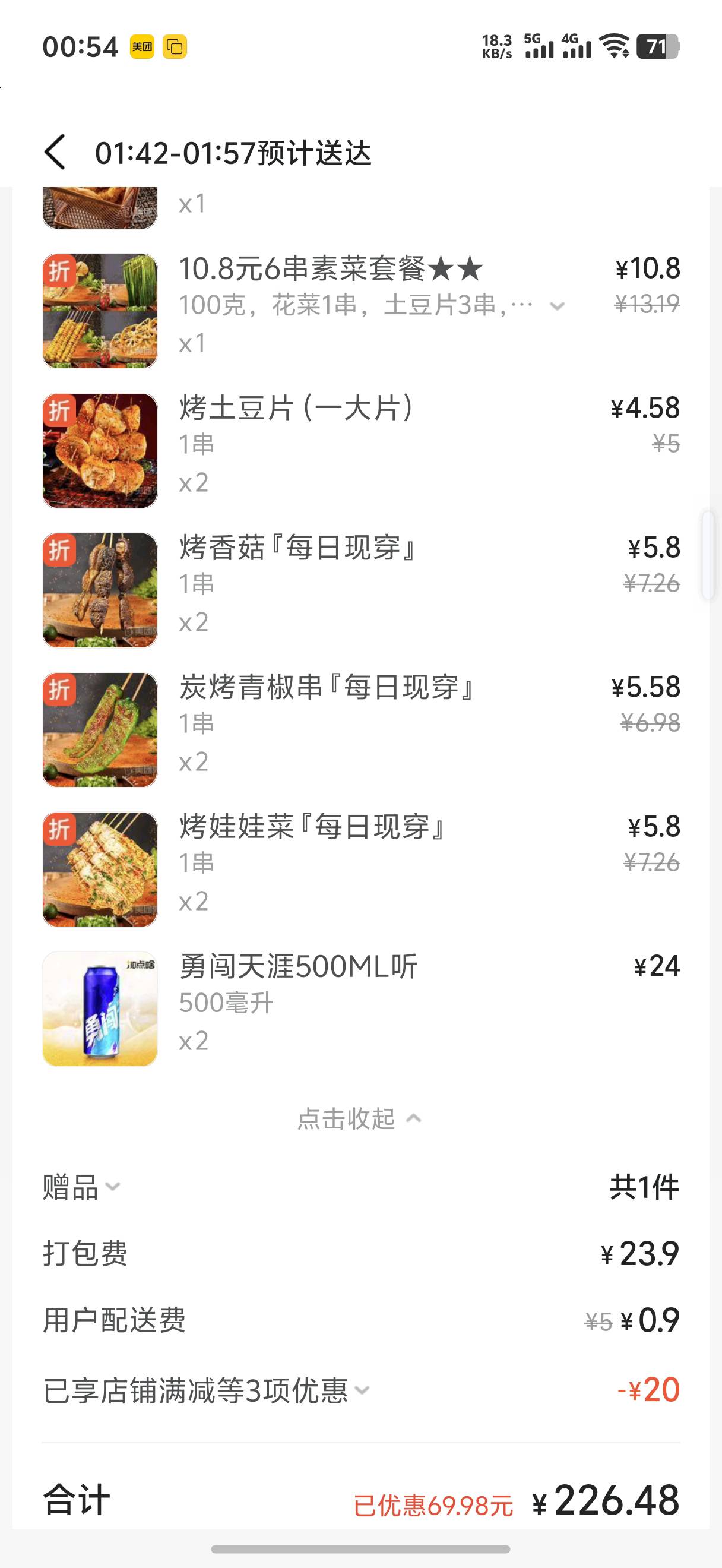Expand the 6串素菜套餐 details chevron
This screenshot has height=1568, width=722.
tap(557, 306)
